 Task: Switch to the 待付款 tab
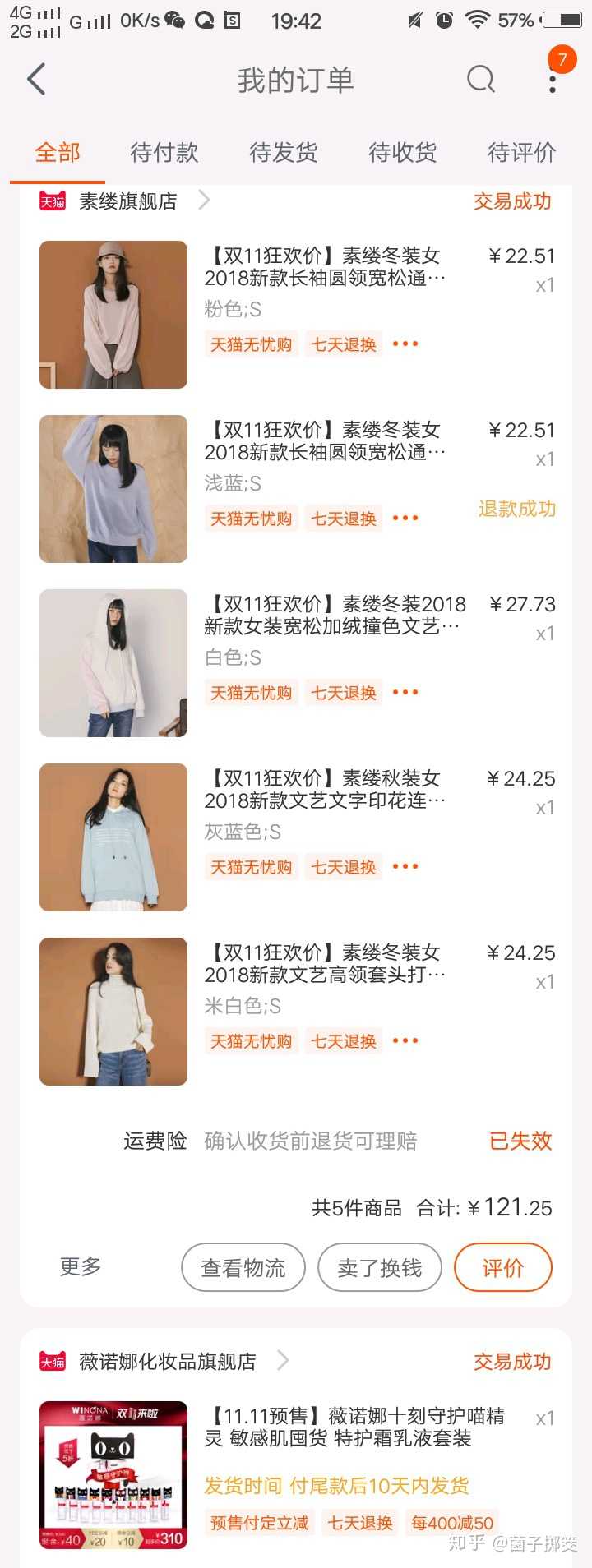[164, 152]
